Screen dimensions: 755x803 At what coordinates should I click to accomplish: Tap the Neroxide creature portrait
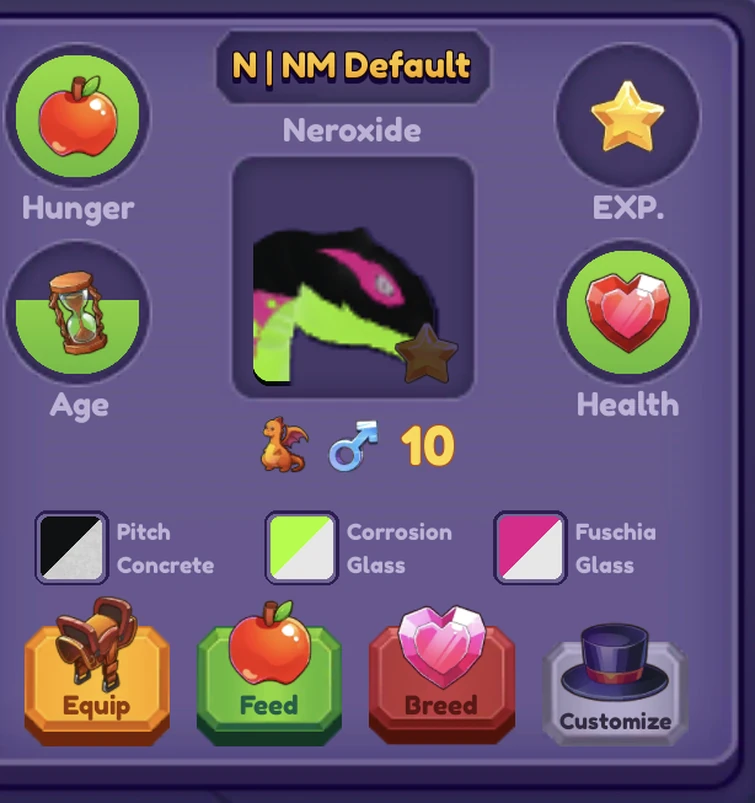click(352, 277)
